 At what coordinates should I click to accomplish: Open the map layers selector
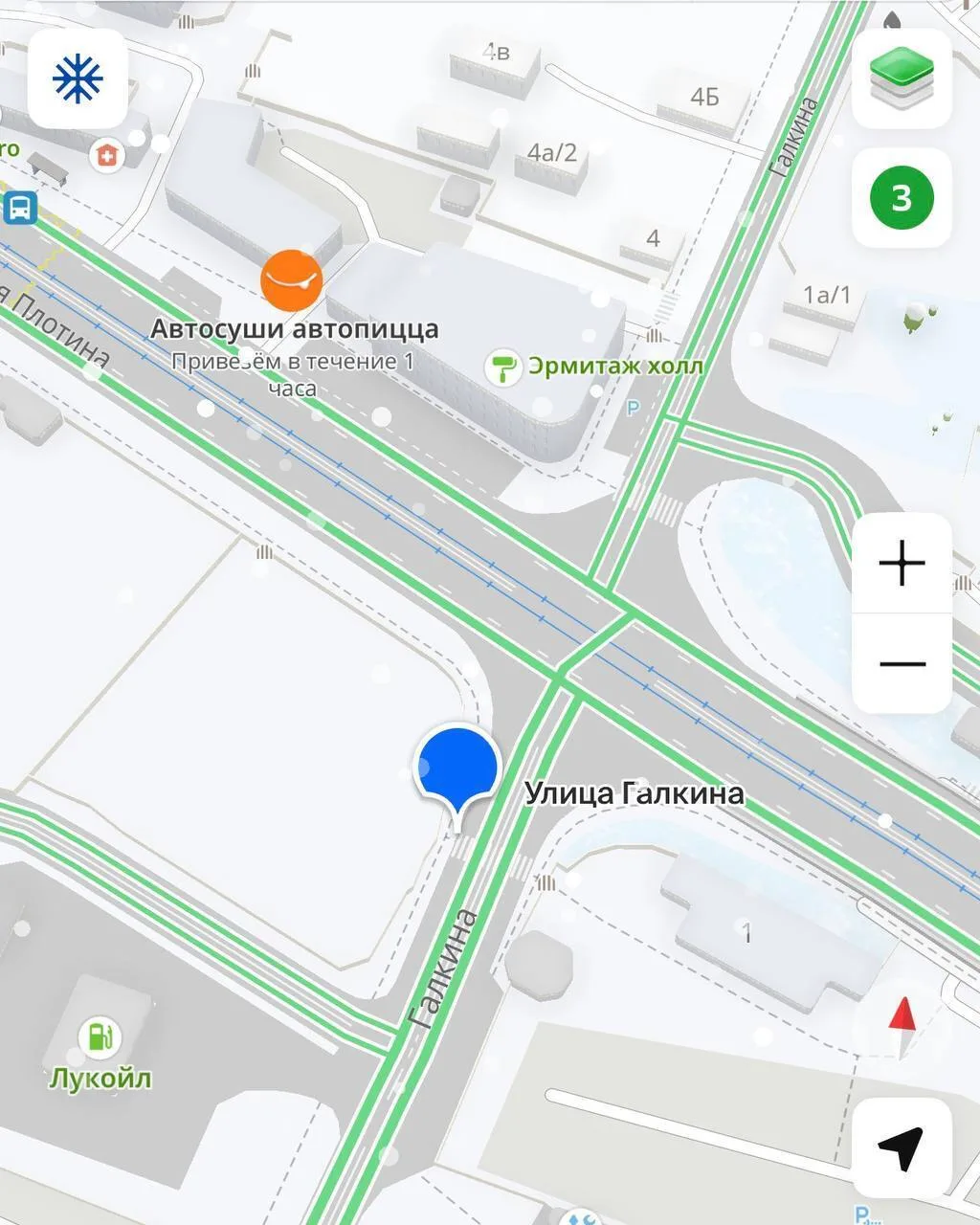(902, 77)
